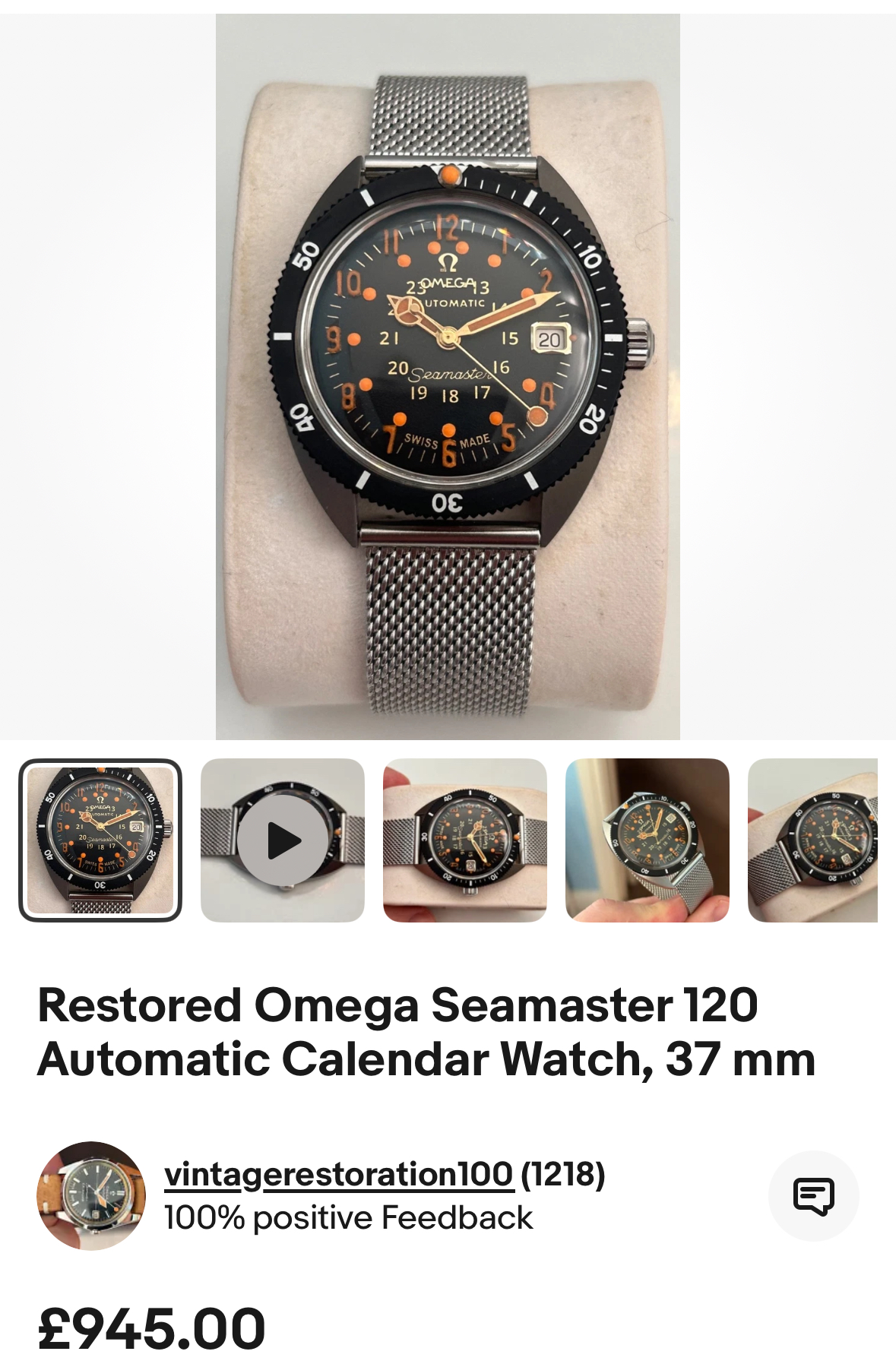Image resolution: width=896 pixels, height=1364 pixels.
Task: Select the first watch thumbnail
Action: tap(100, 840)
